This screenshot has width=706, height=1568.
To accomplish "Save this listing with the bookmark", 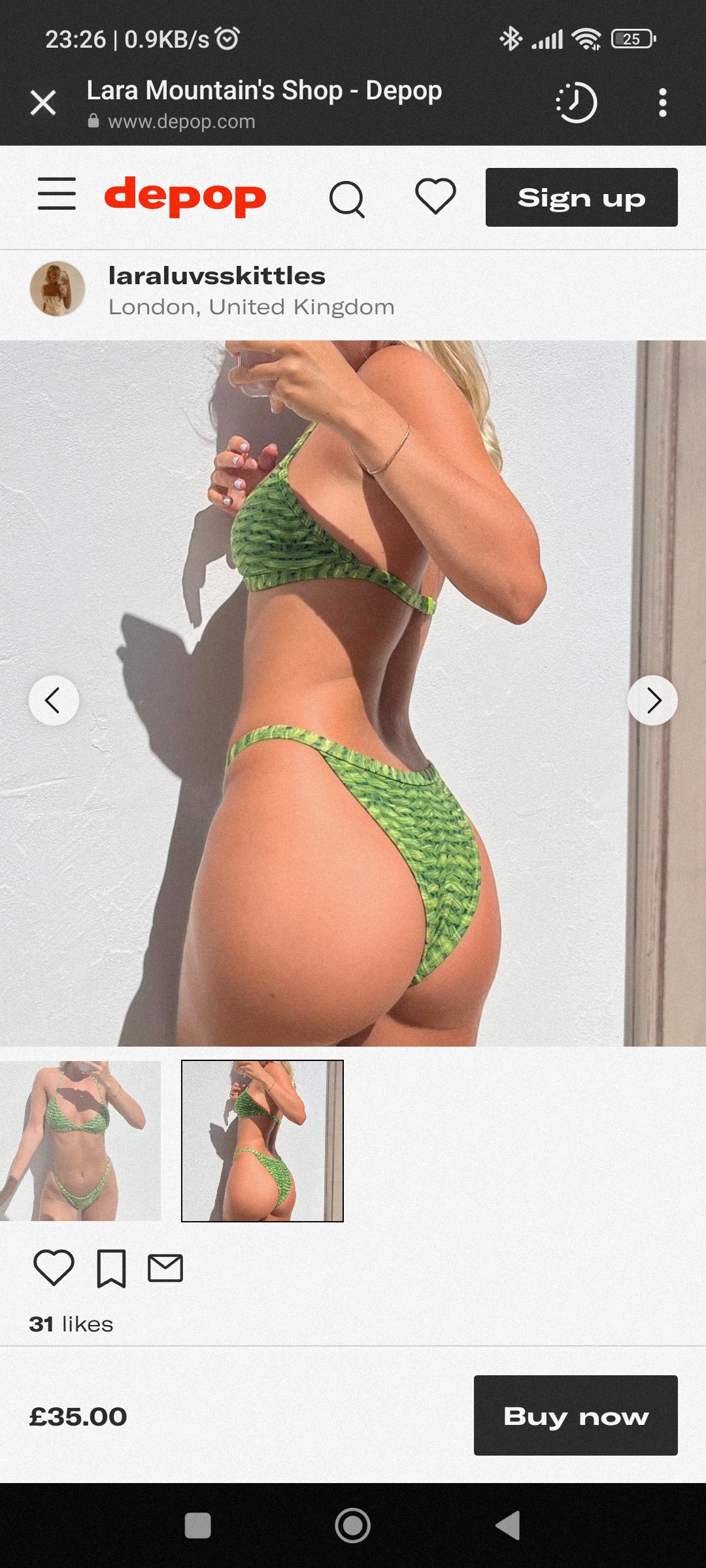I will 111,1268.
